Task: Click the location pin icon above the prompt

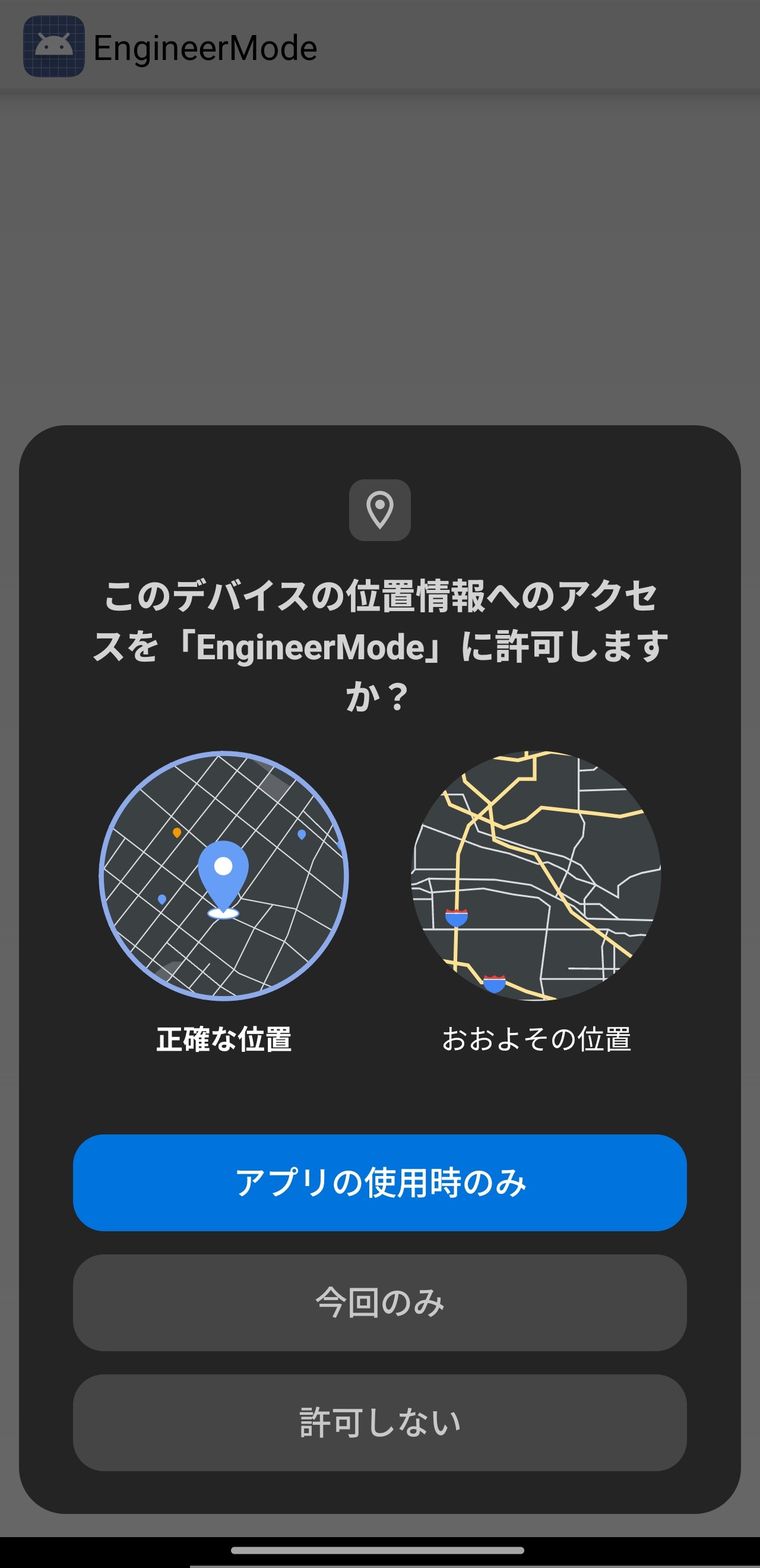Action: [x=379, y=511]
